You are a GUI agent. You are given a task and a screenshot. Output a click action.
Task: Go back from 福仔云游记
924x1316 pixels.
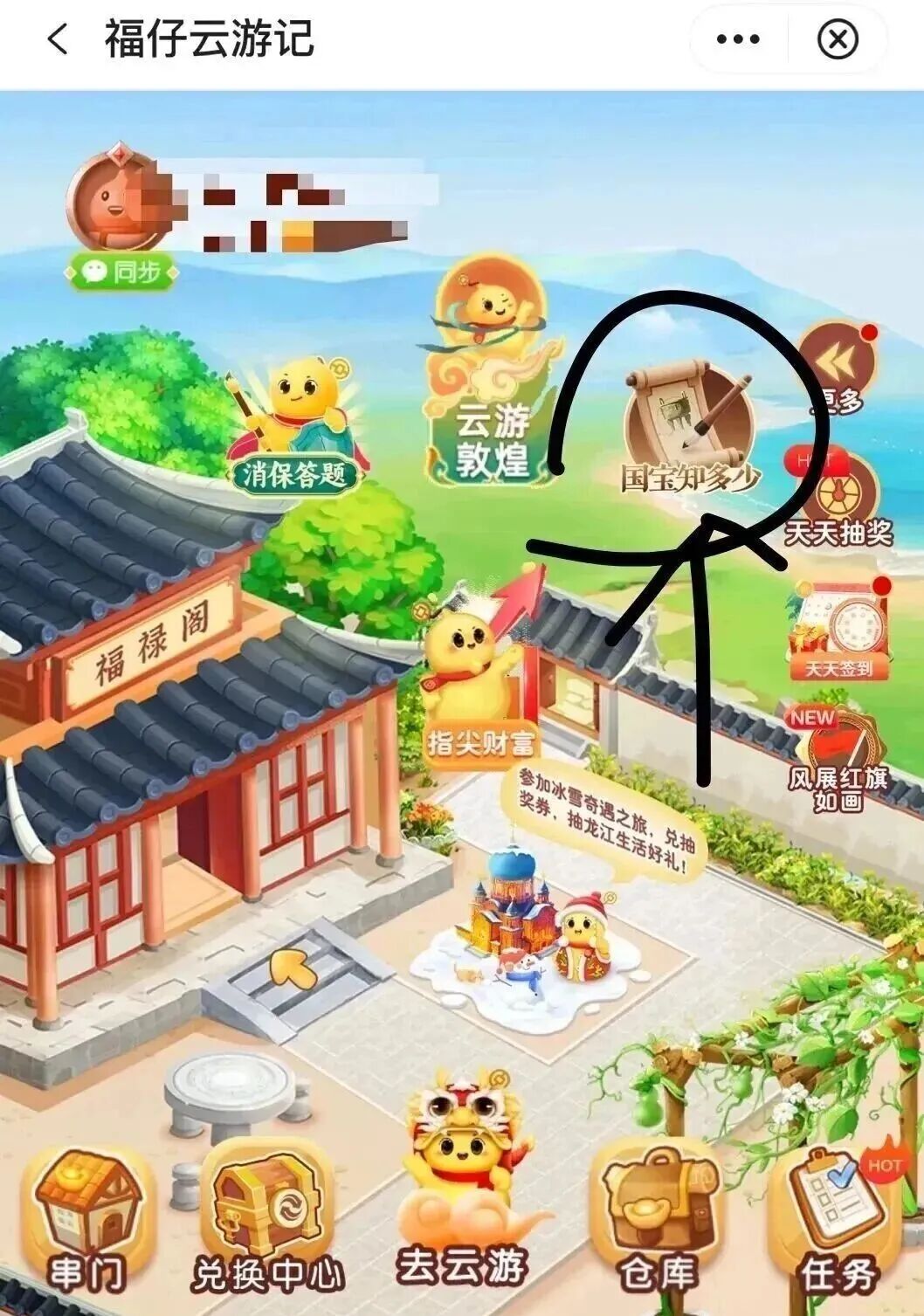(x=58, y=39)
